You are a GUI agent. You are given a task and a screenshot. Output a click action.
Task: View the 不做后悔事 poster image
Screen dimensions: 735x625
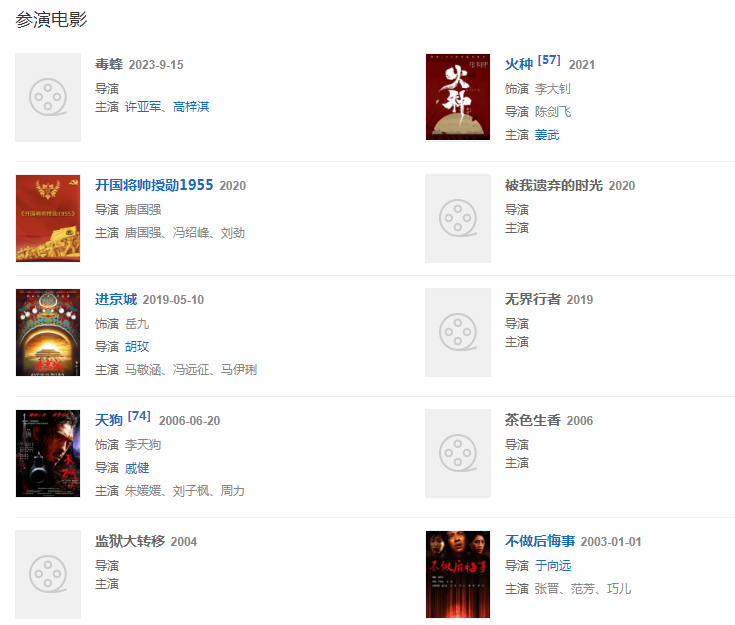click(x=458, y=574)
